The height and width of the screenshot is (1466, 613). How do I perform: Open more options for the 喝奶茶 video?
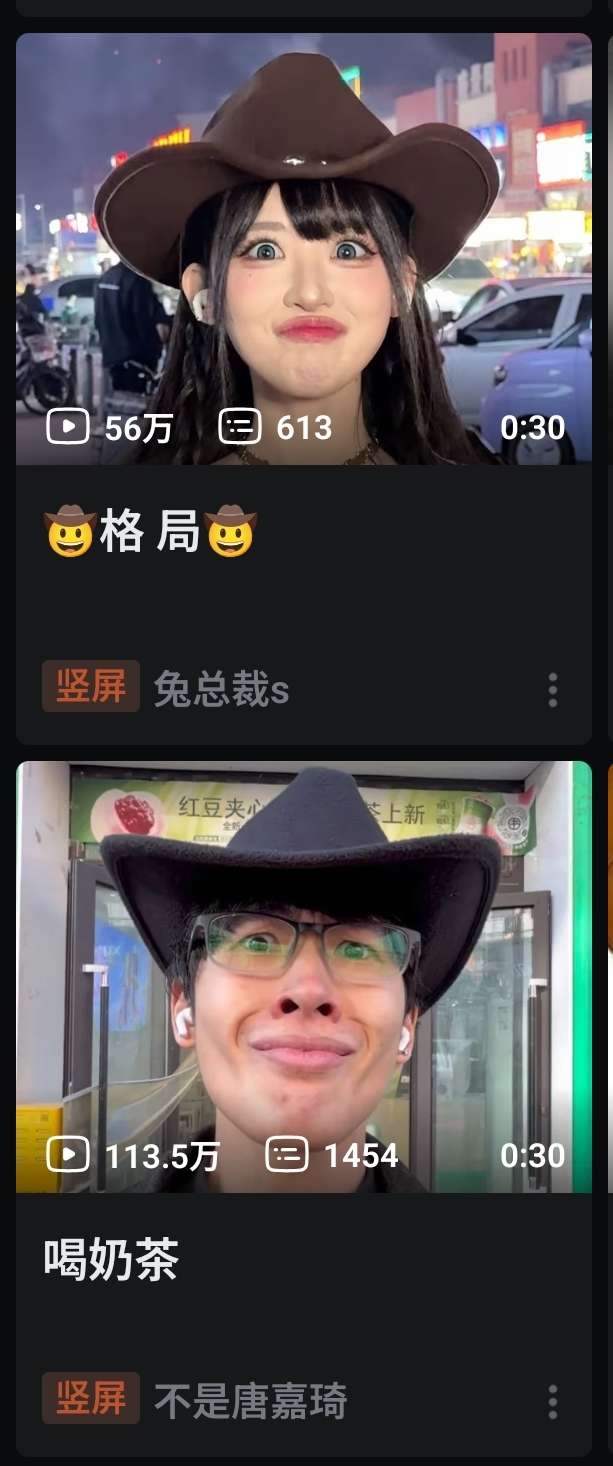tap(552, 1402)
